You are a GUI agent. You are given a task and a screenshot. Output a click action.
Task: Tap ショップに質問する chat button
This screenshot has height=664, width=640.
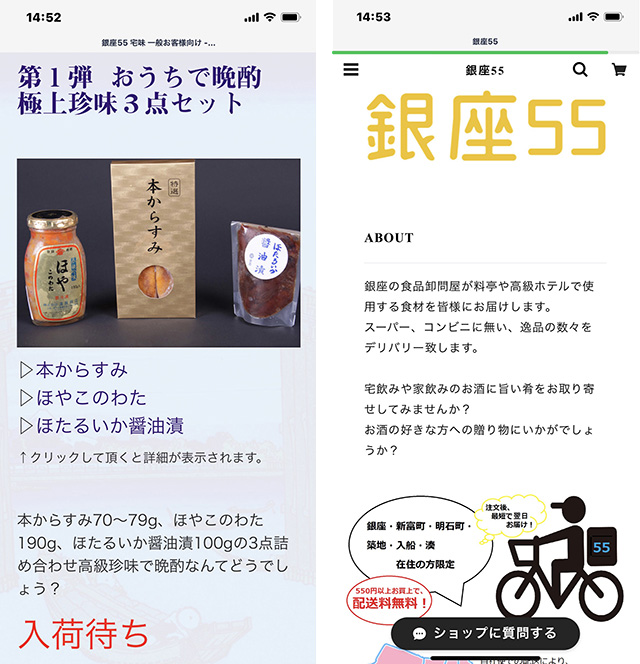tap(485, 633)
